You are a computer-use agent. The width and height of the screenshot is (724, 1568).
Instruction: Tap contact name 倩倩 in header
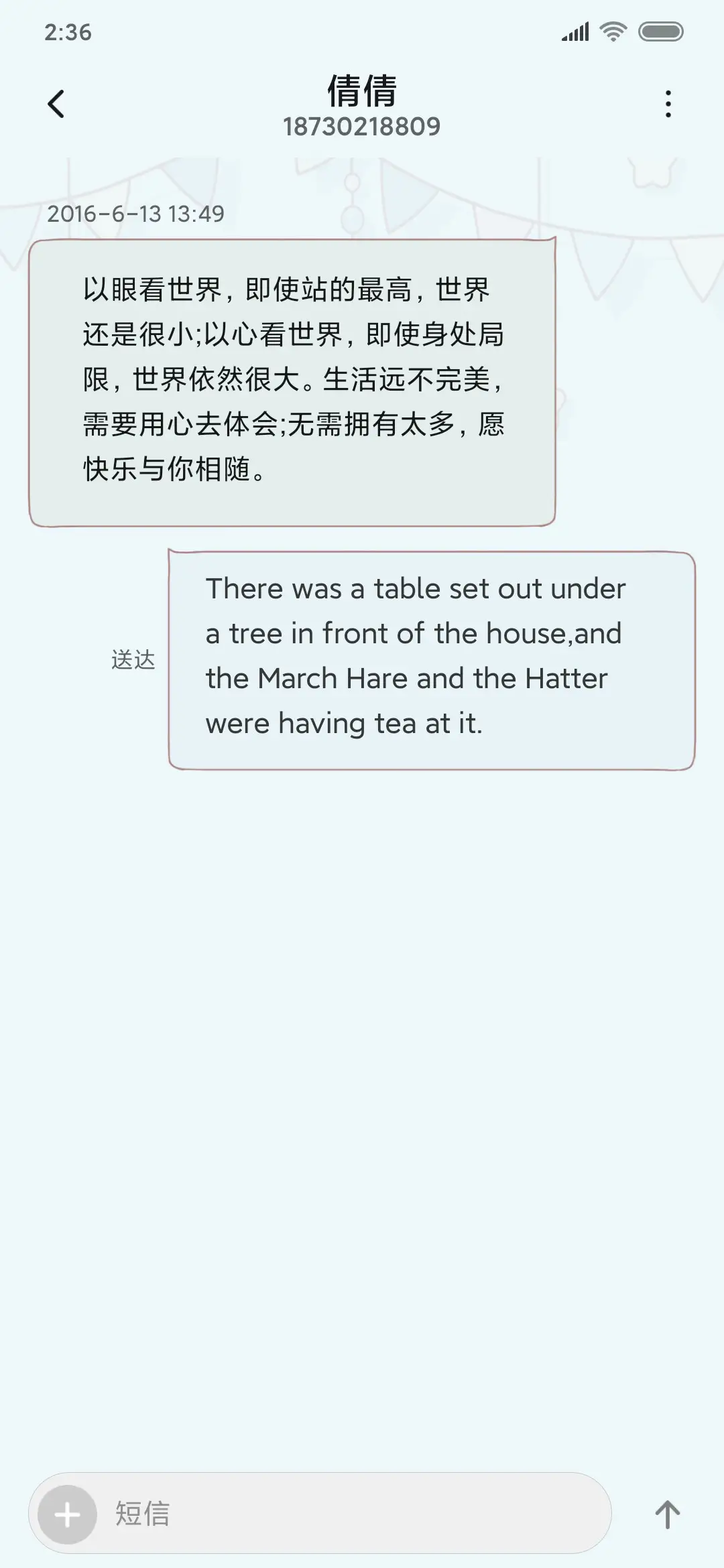point(362,92)
